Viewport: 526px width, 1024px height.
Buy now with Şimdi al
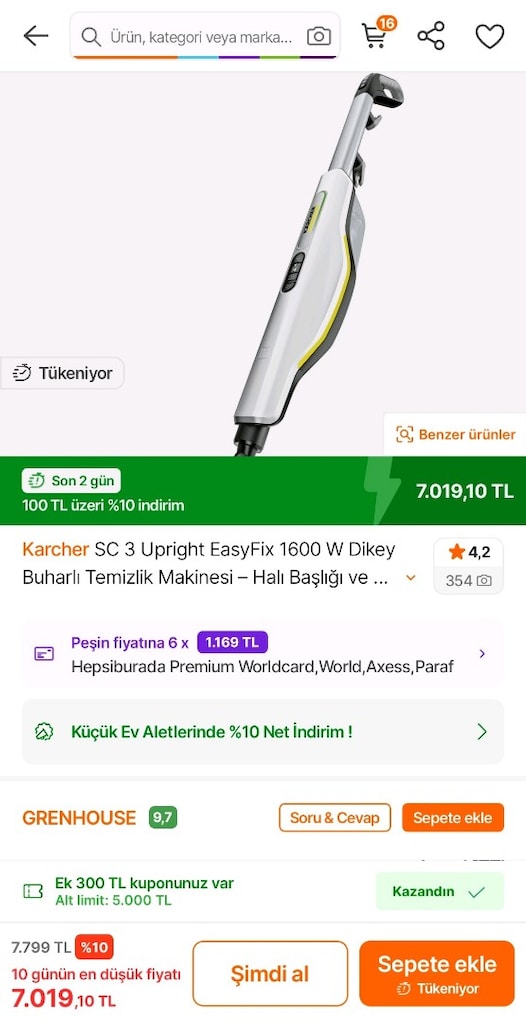[270, 973]
